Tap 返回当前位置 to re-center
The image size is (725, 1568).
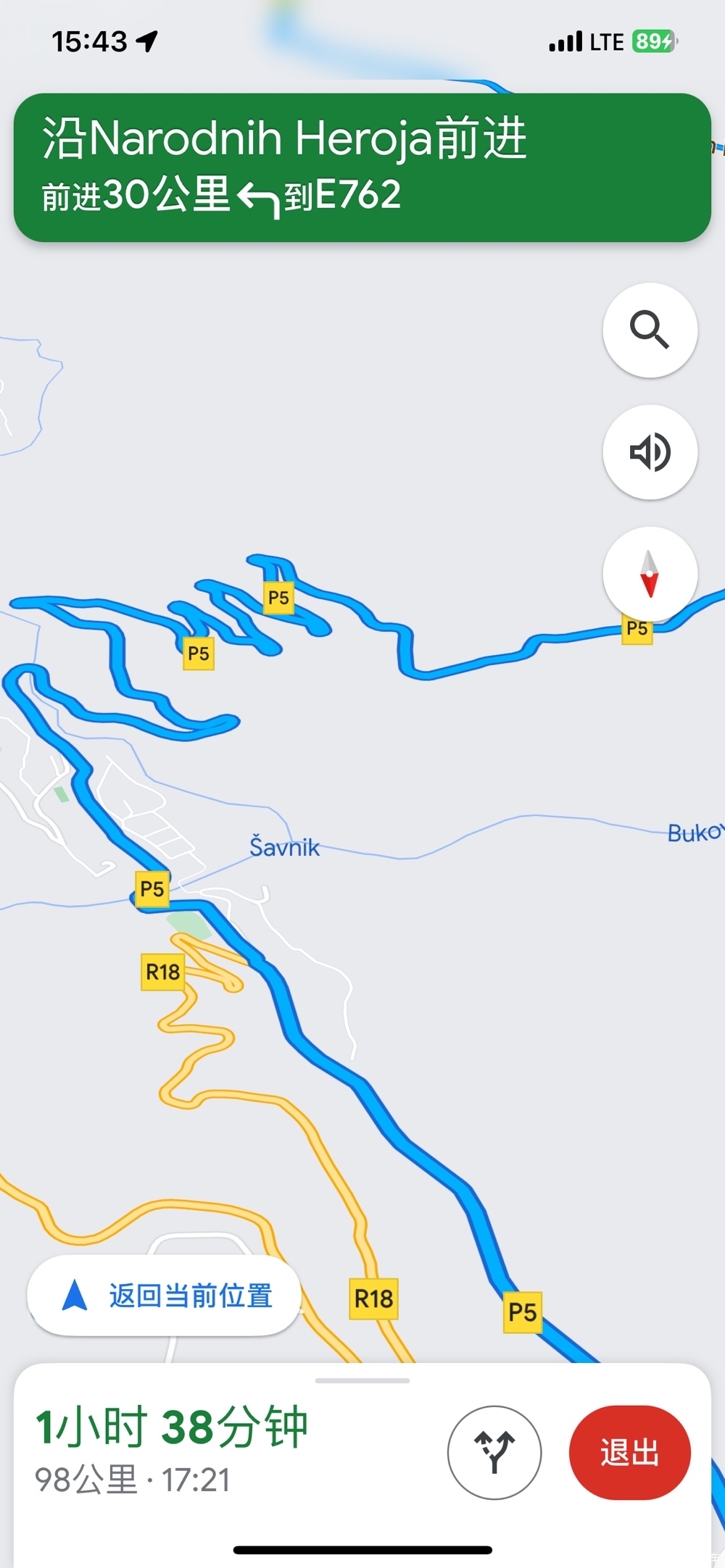coord(165,1296)
